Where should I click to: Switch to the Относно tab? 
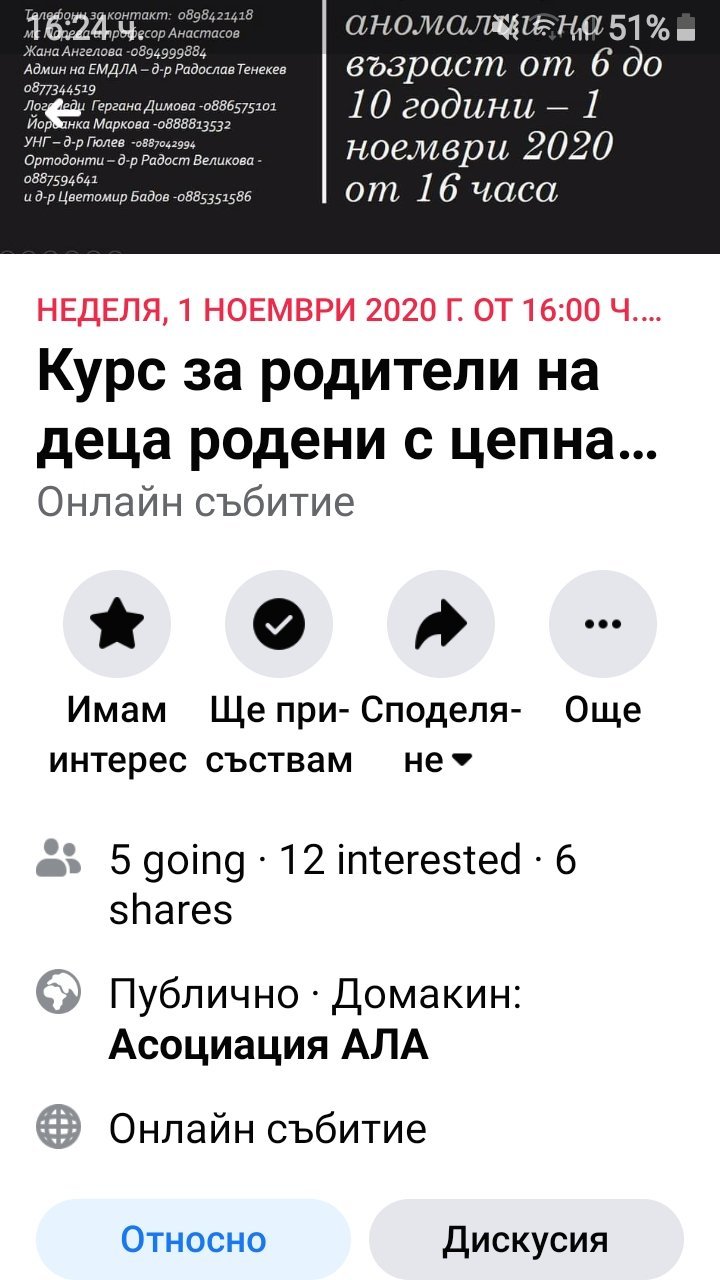194,1240
